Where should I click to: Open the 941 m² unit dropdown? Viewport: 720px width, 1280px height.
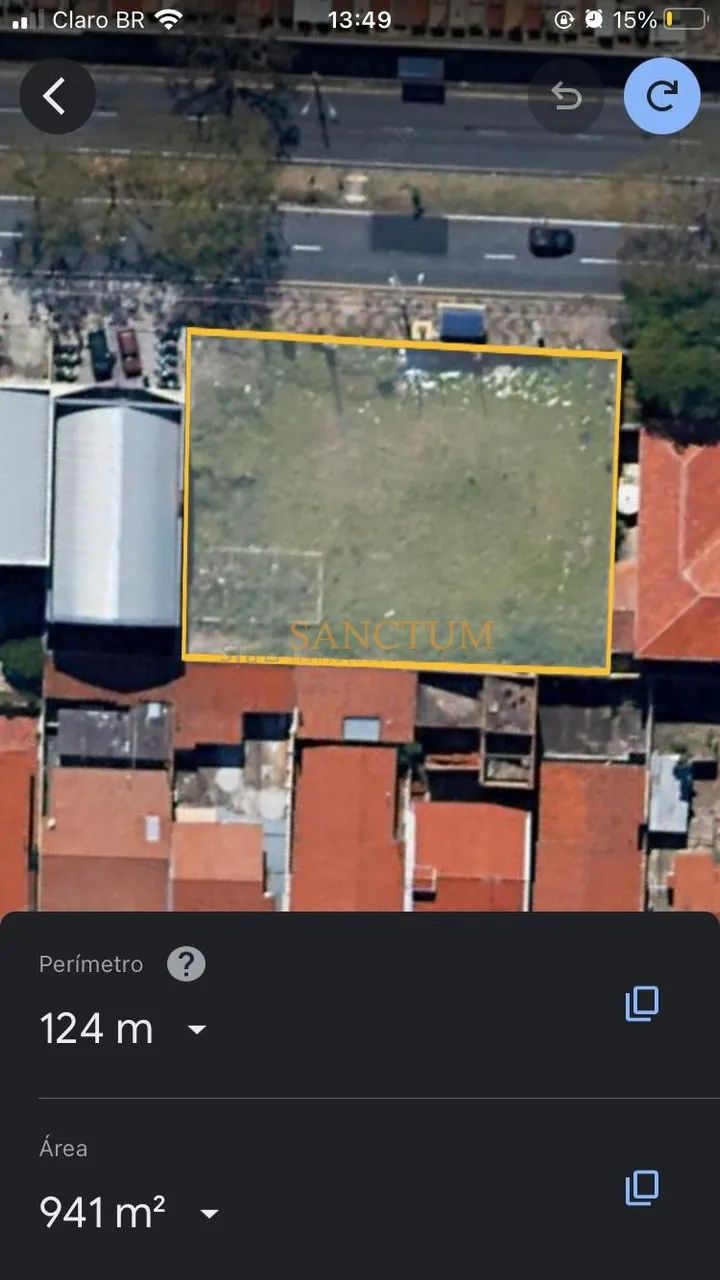click(x=211, y=1214)
